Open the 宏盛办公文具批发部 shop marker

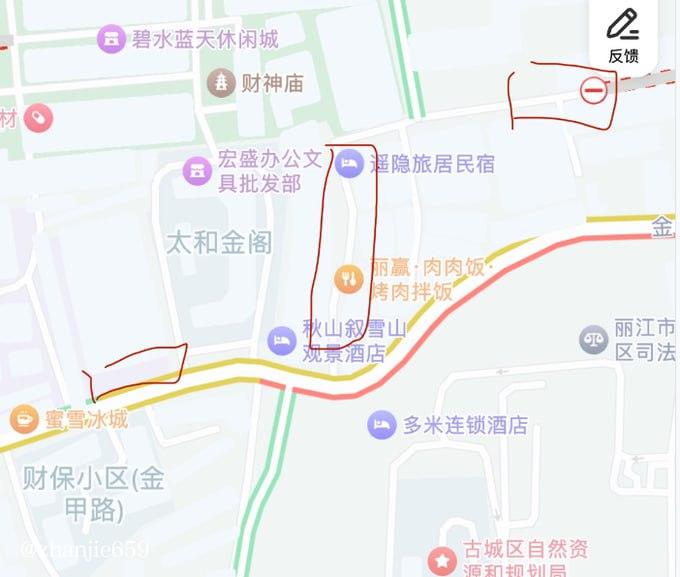coord(196,171)
